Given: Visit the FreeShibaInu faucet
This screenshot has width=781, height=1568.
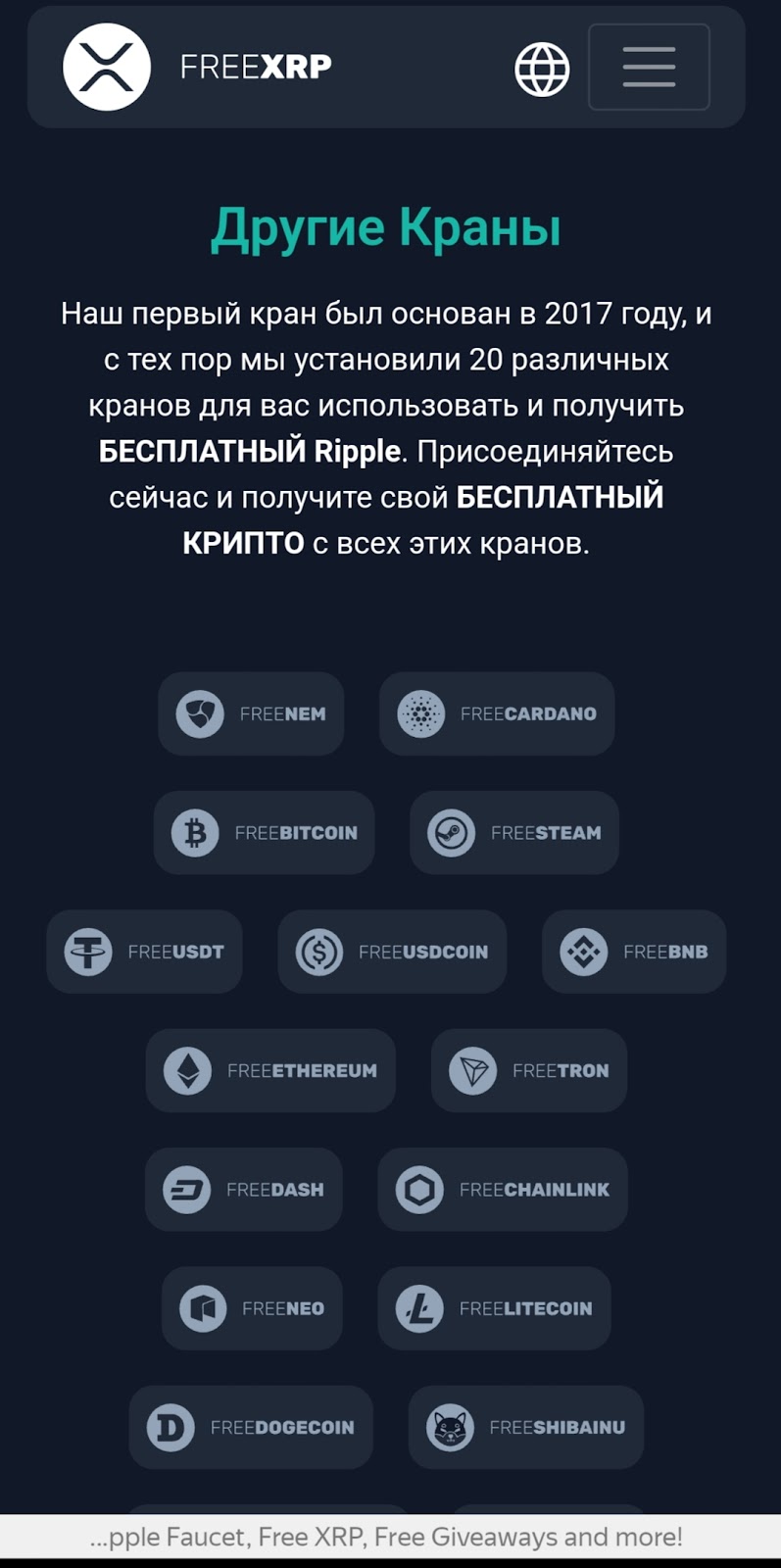Looking at the screenshot, I should pos(526,1427).
